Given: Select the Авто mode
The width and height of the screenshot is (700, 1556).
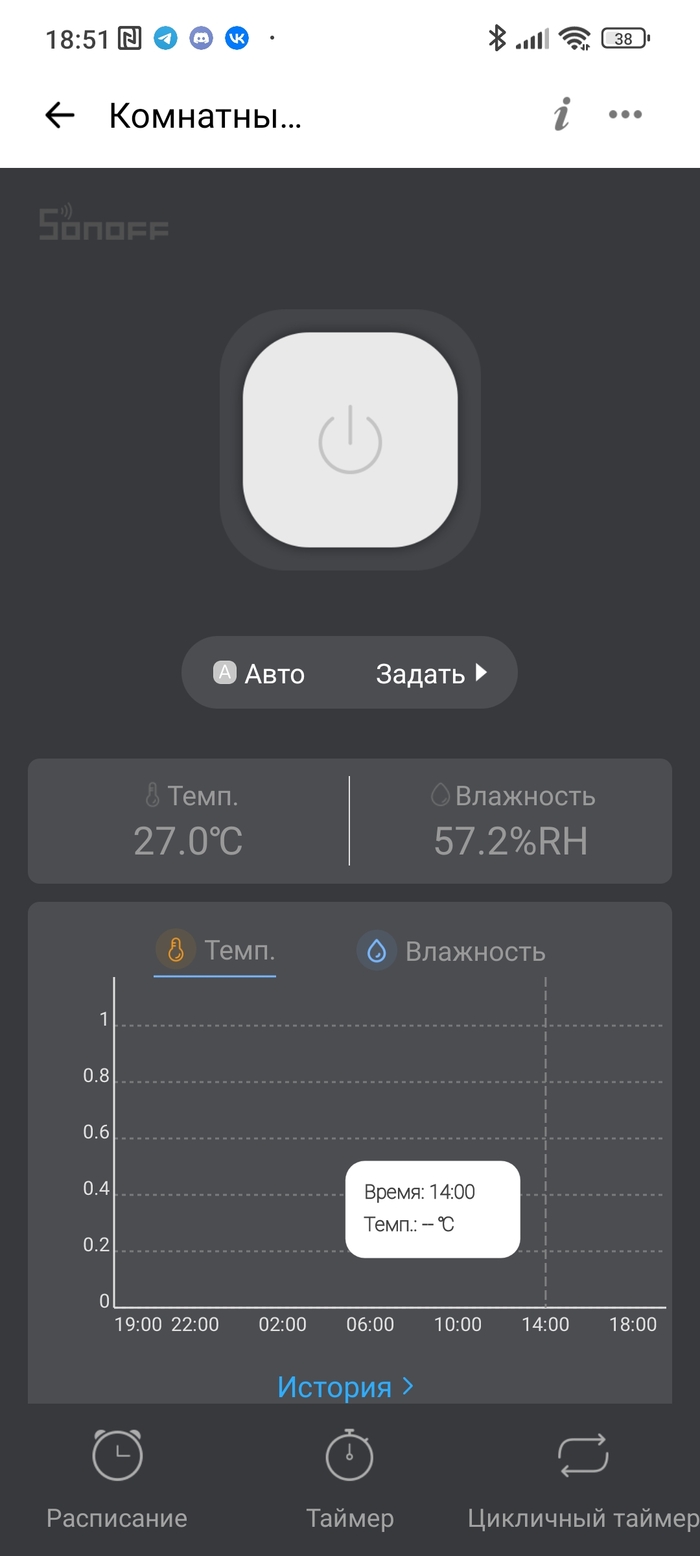Looking at the screenshot, I should tap(260, 674).
